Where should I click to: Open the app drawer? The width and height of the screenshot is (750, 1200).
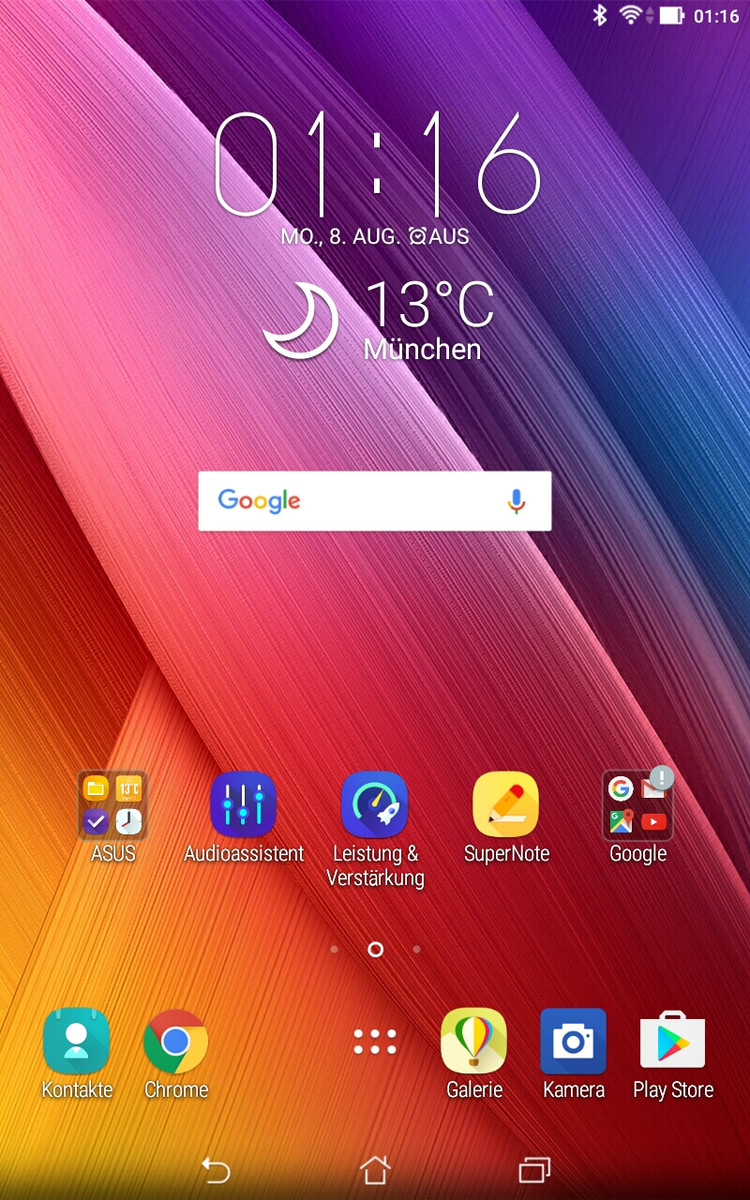[x=375, y=1042]
